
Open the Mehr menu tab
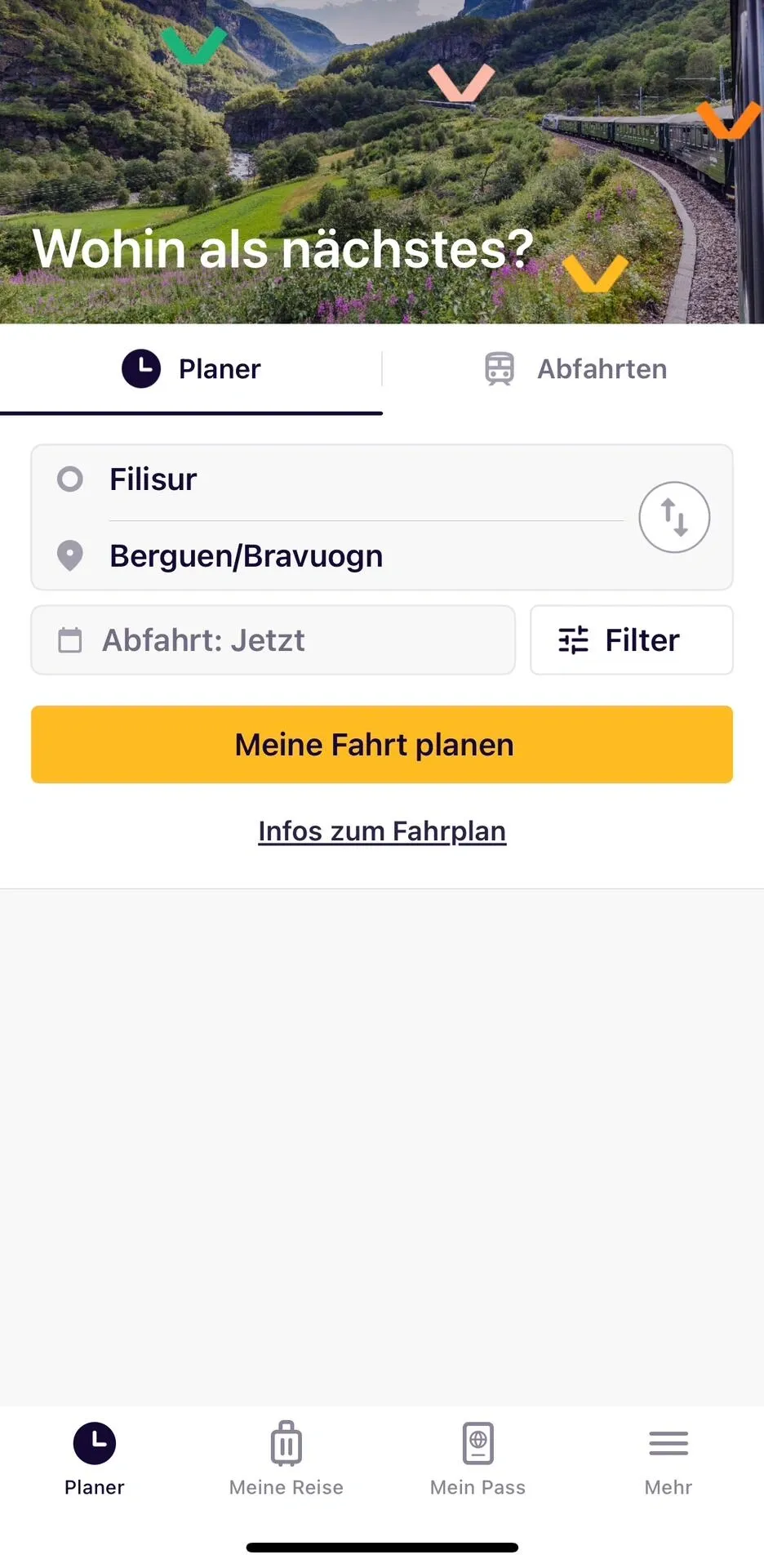coord(668,1458)
